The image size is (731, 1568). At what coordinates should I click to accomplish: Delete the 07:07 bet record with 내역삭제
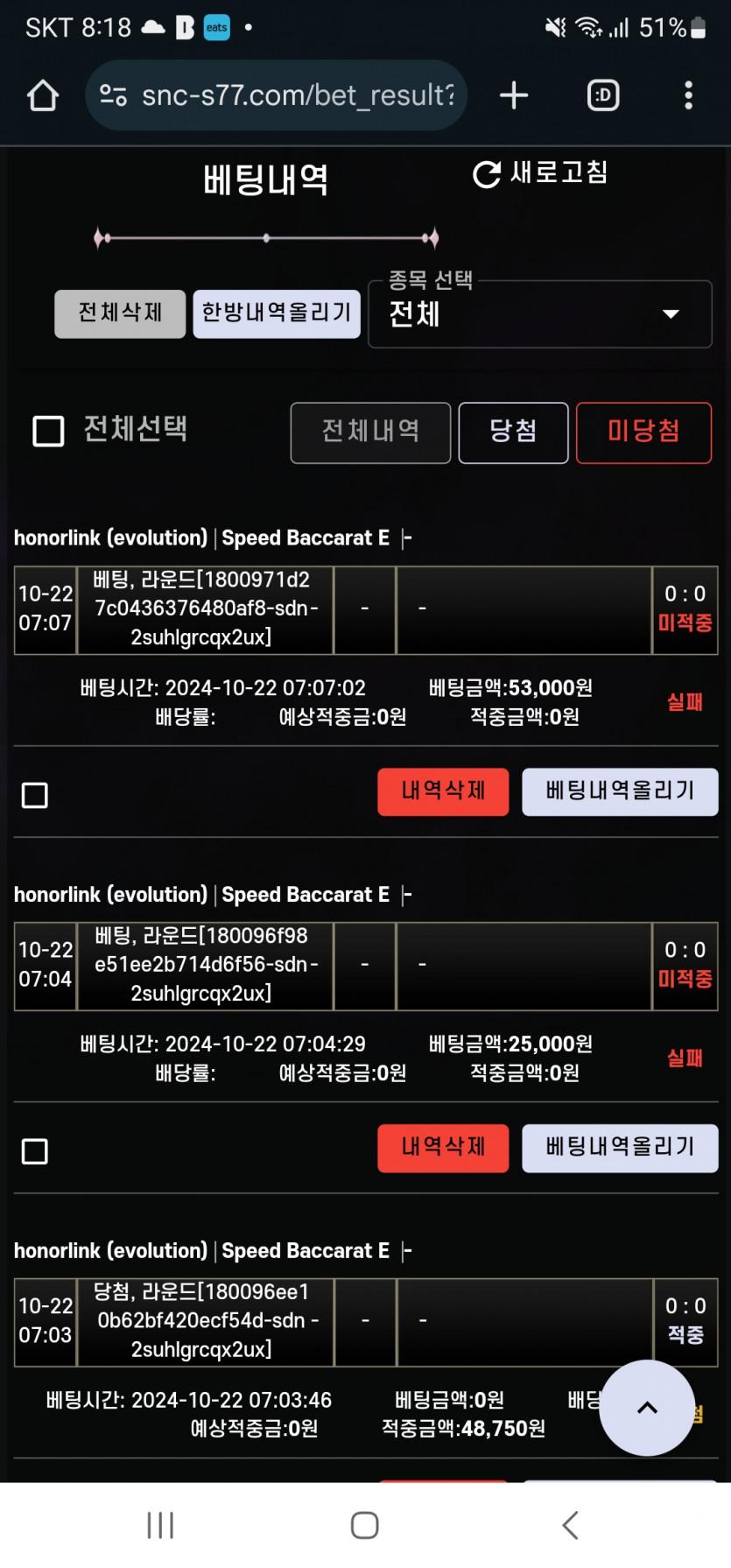[x=443, y=791]
